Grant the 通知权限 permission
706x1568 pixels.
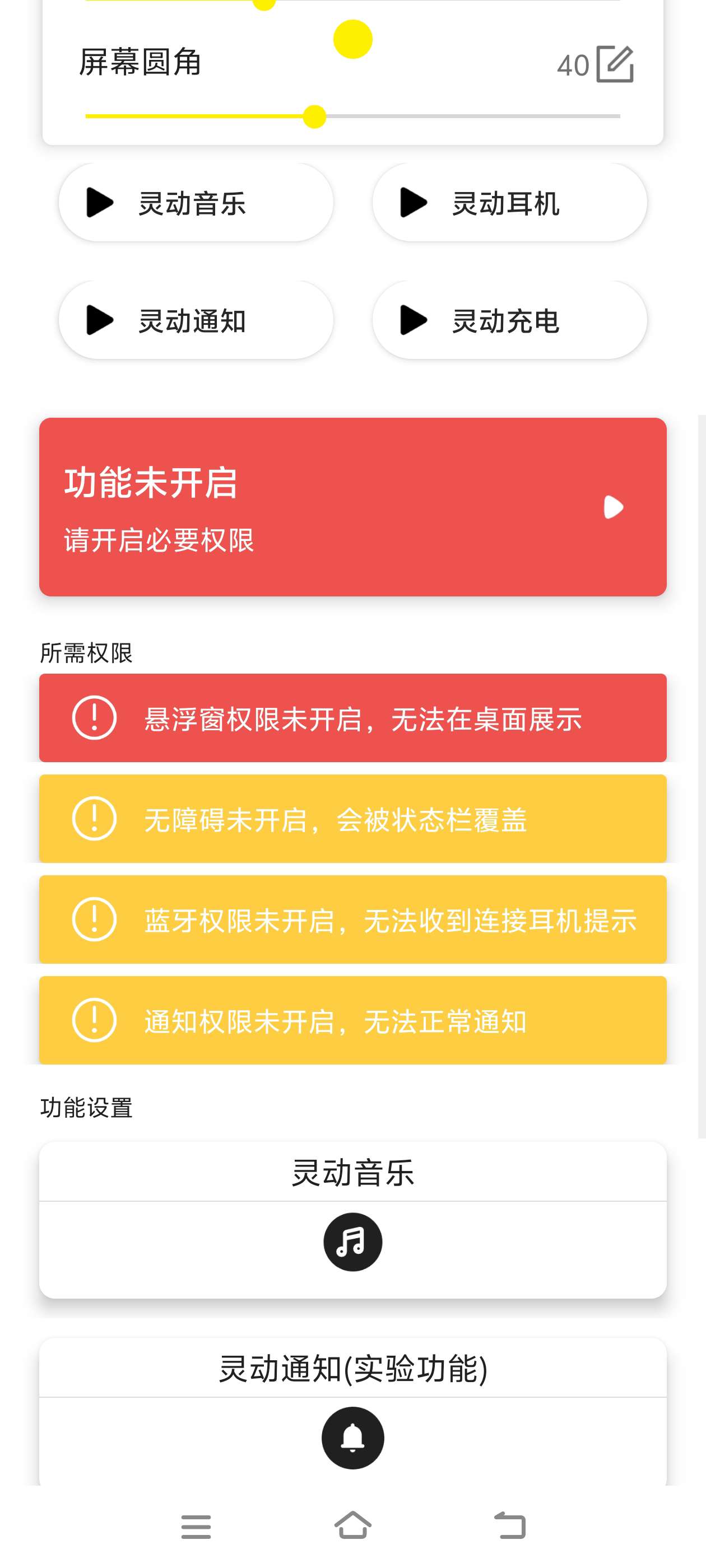point(352,1021)
